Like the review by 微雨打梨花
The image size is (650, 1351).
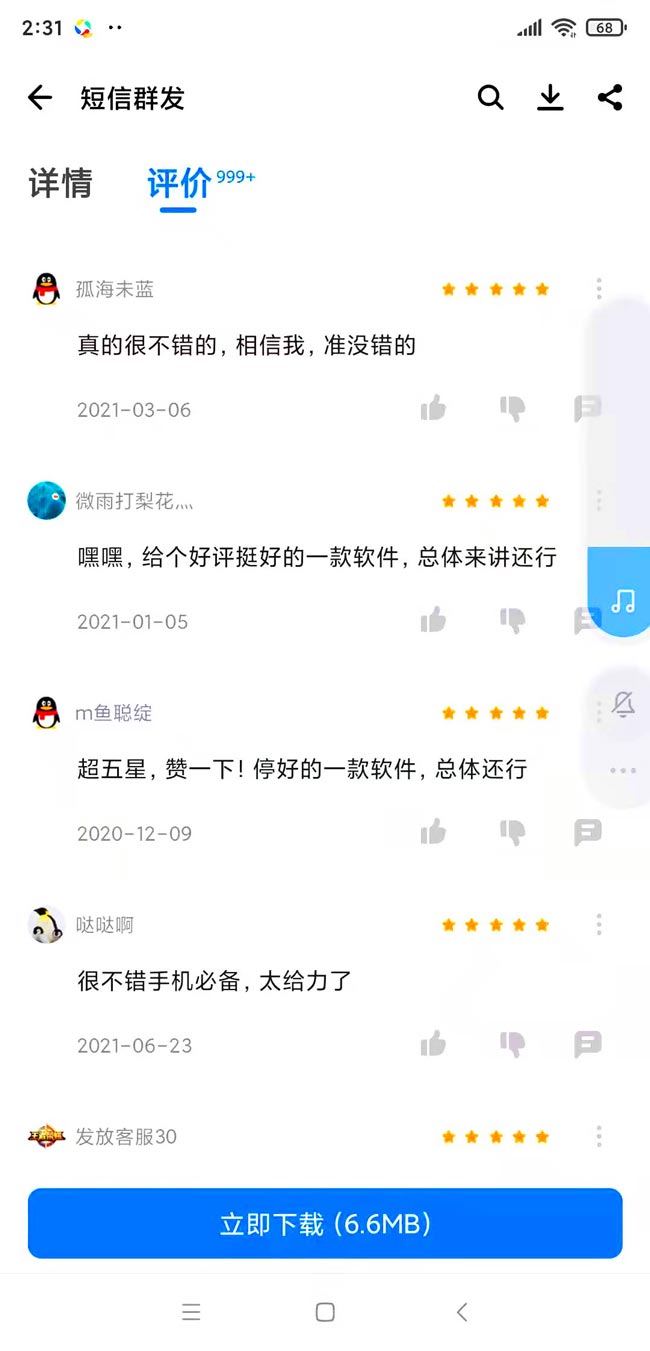pyautogui.click(x=433, y=620)
